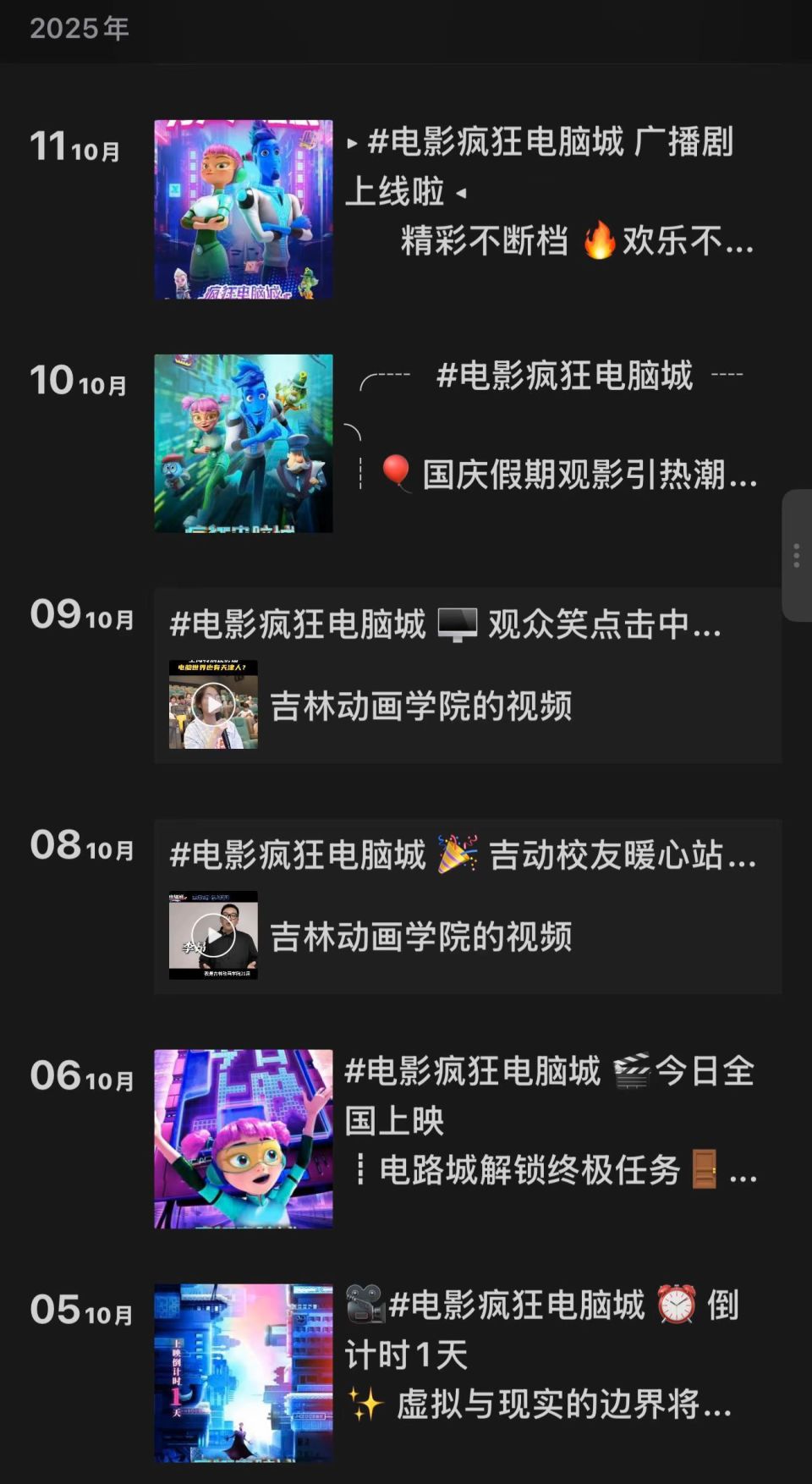Viewport: 812px width, 1484px height.
Task: Click the 2025年 year header
Action: (80, 28)
